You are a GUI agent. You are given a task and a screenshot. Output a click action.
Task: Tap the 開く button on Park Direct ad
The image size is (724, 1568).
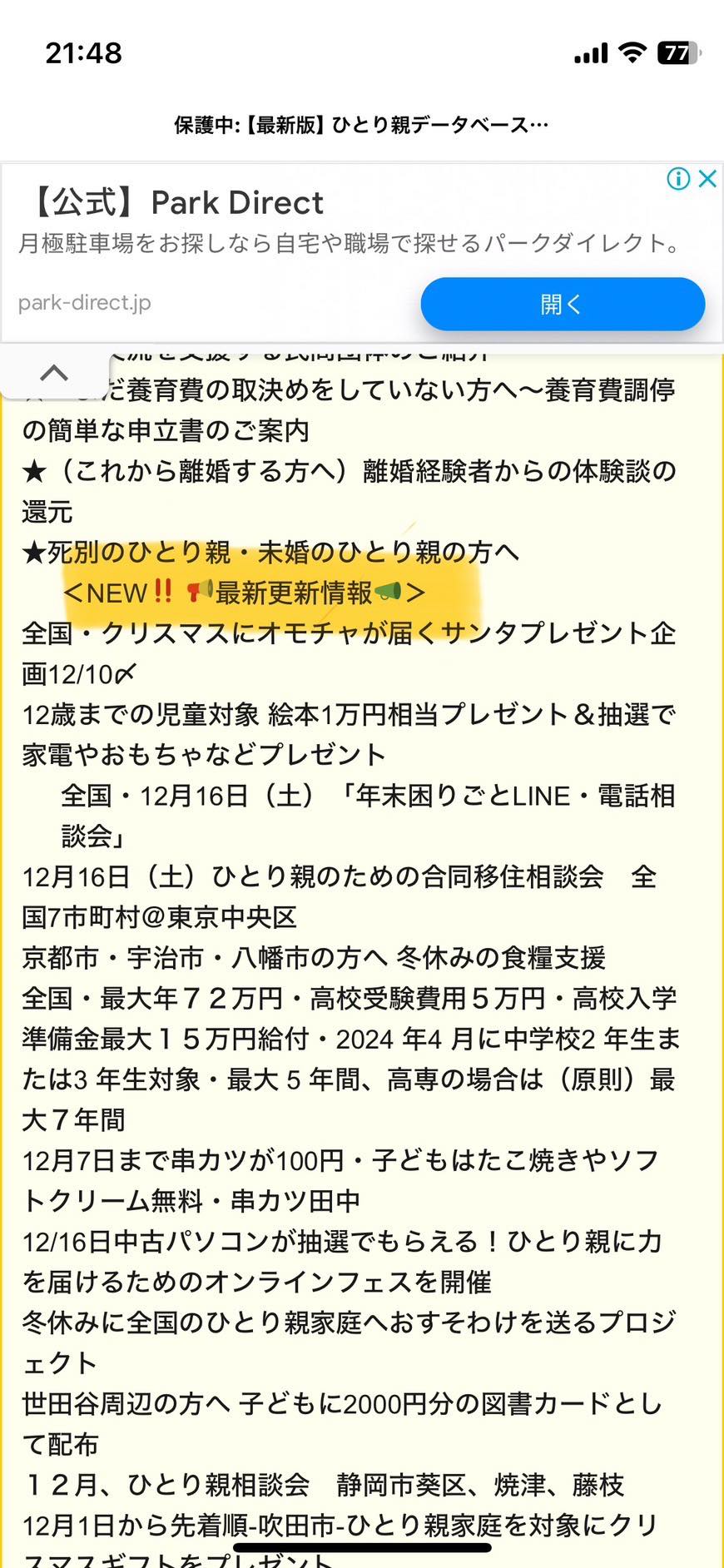563,304
